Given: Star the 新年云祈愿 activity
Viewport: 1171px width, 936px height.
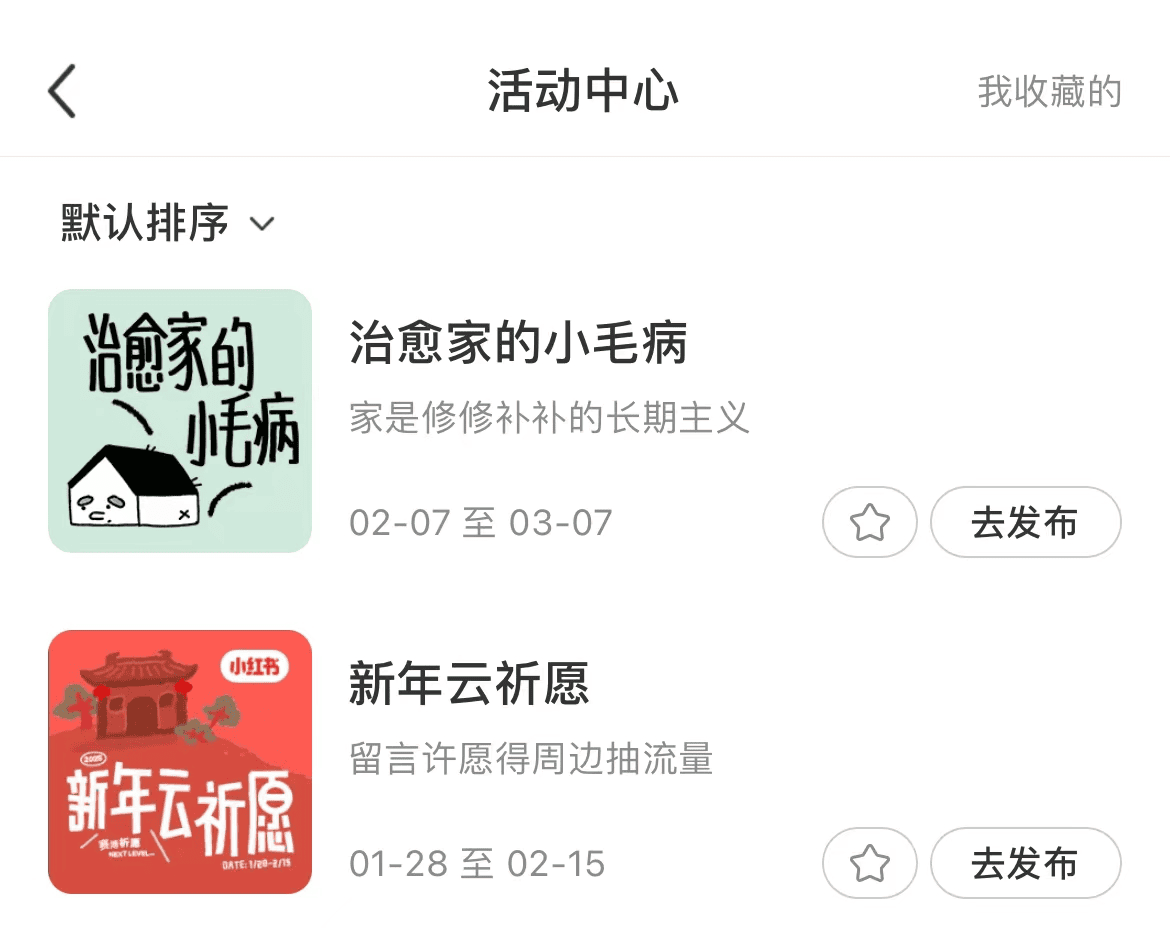Looking at the screenshot, I should [869, 863].
